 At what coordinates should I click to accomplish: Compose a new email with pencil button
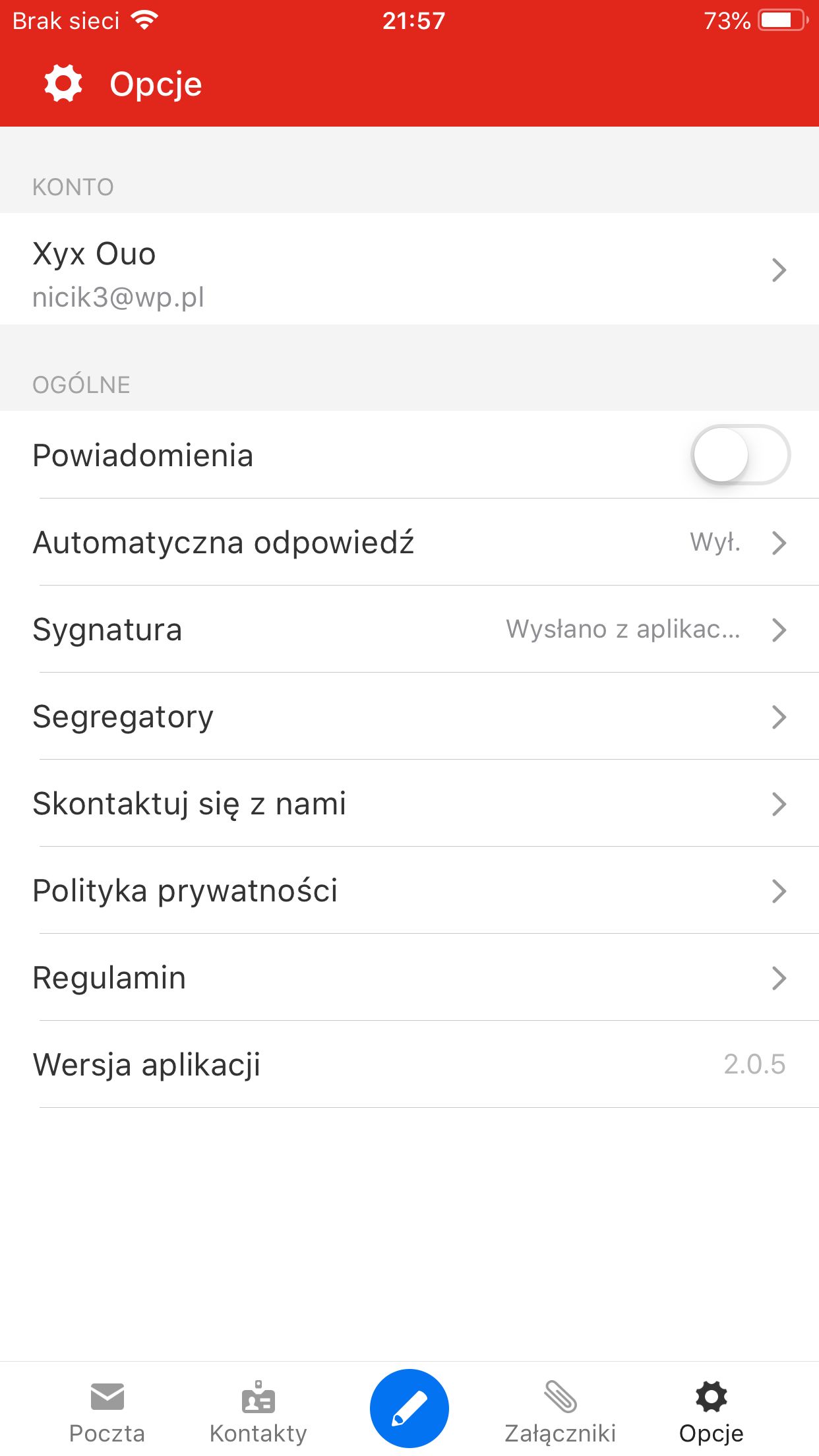[409, 1409]
